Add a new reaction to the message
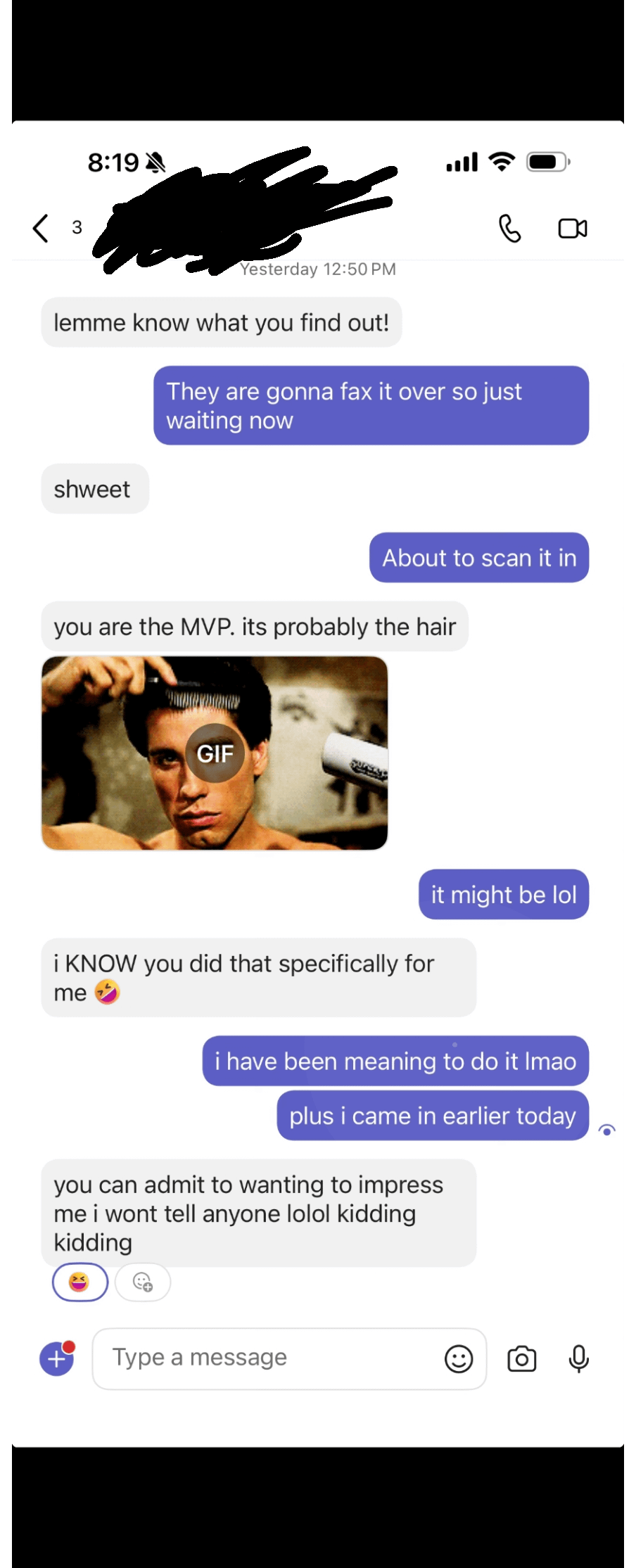The image size is (636, 1568). pyautogui.click(x=143, y=1282)
